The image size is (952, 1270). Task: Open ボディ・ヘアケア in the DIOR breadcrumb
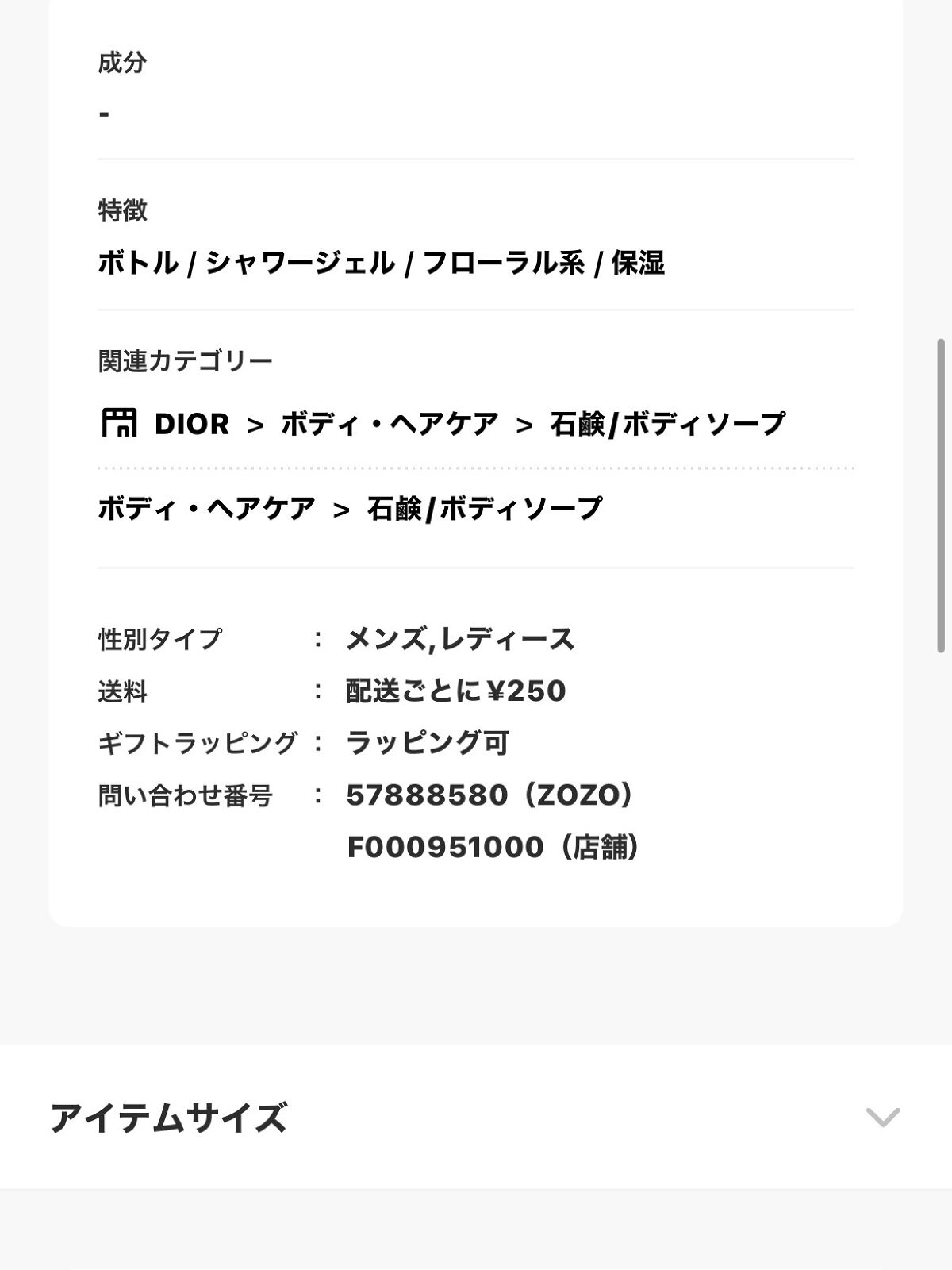pyautogui.click(x=390, y=424)
